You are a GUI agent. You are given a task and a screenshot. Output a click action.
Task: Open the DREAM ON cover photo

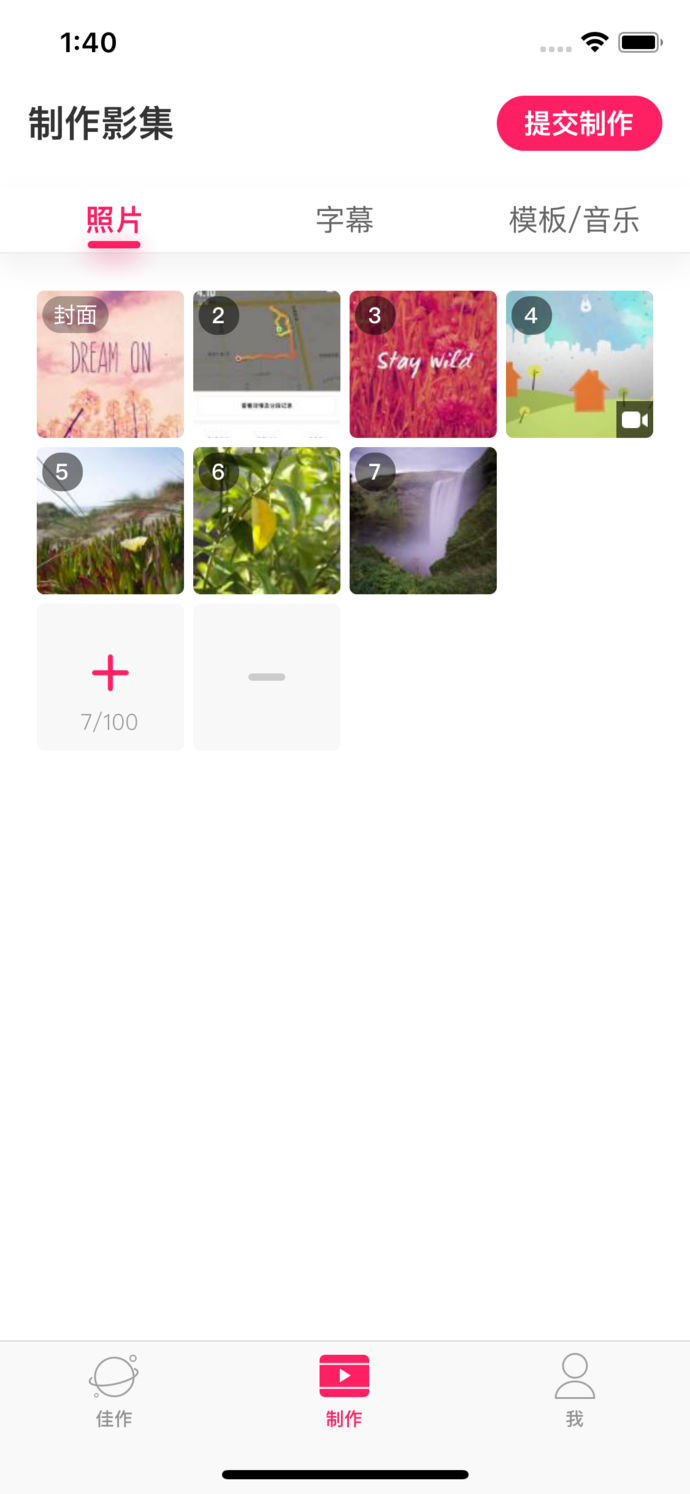(x=110, y=365)
